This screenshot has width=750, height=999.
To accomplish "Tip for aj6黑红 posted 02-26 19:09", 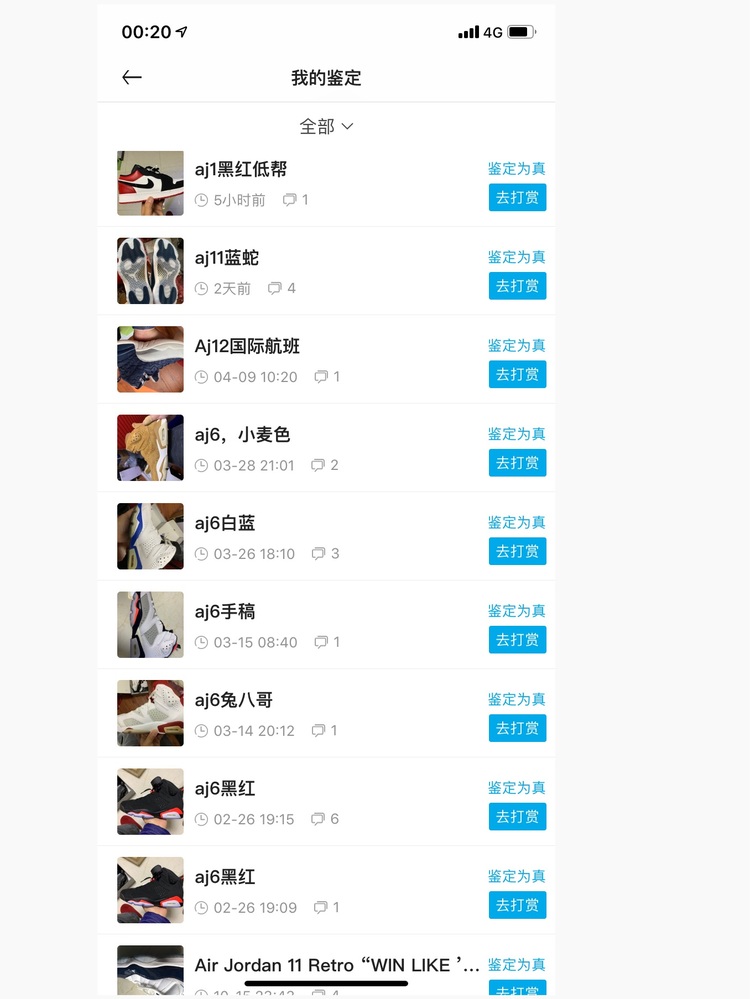I will (x=517, y=905).
